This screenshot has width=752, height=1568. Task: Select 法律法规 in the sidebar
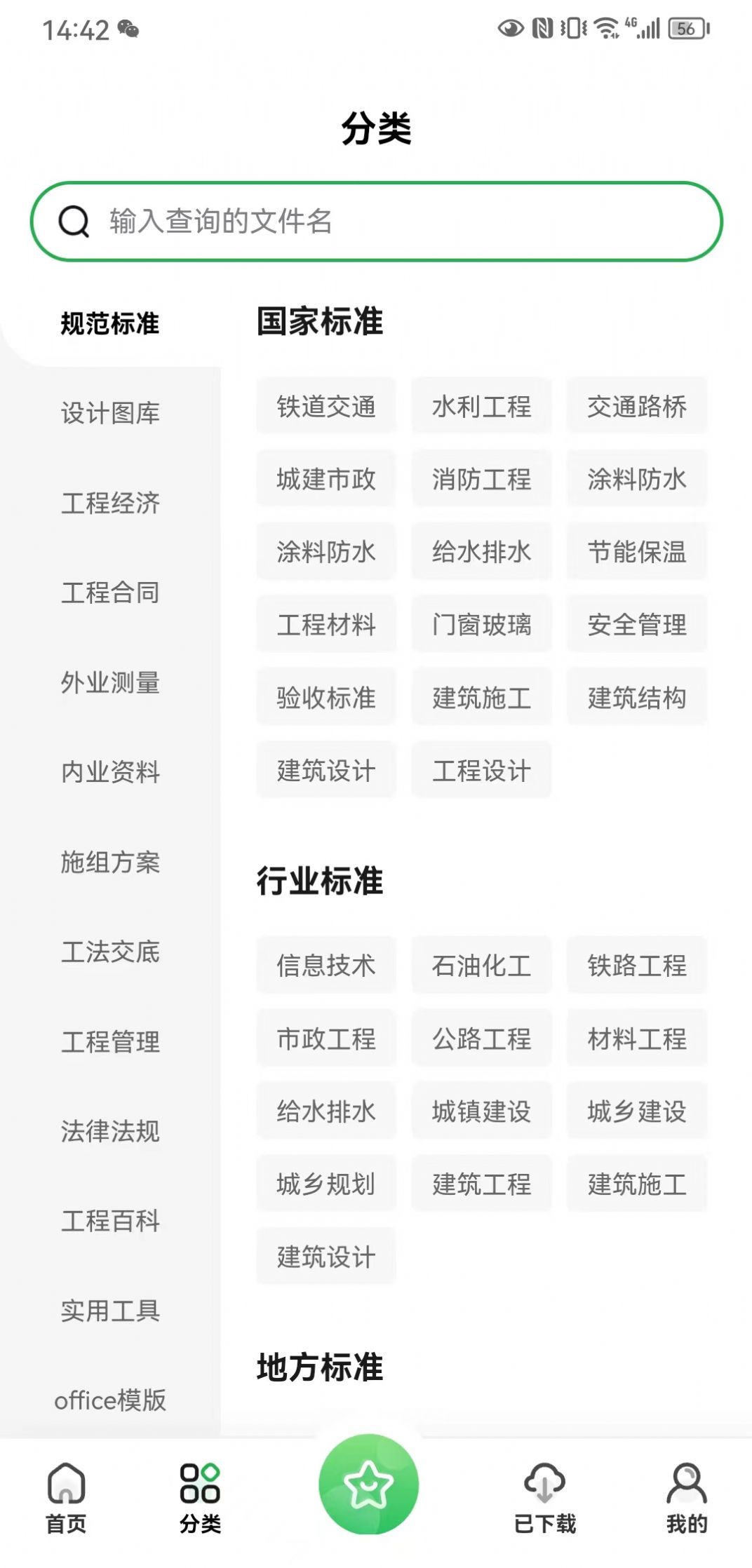tap(110, 1131)
